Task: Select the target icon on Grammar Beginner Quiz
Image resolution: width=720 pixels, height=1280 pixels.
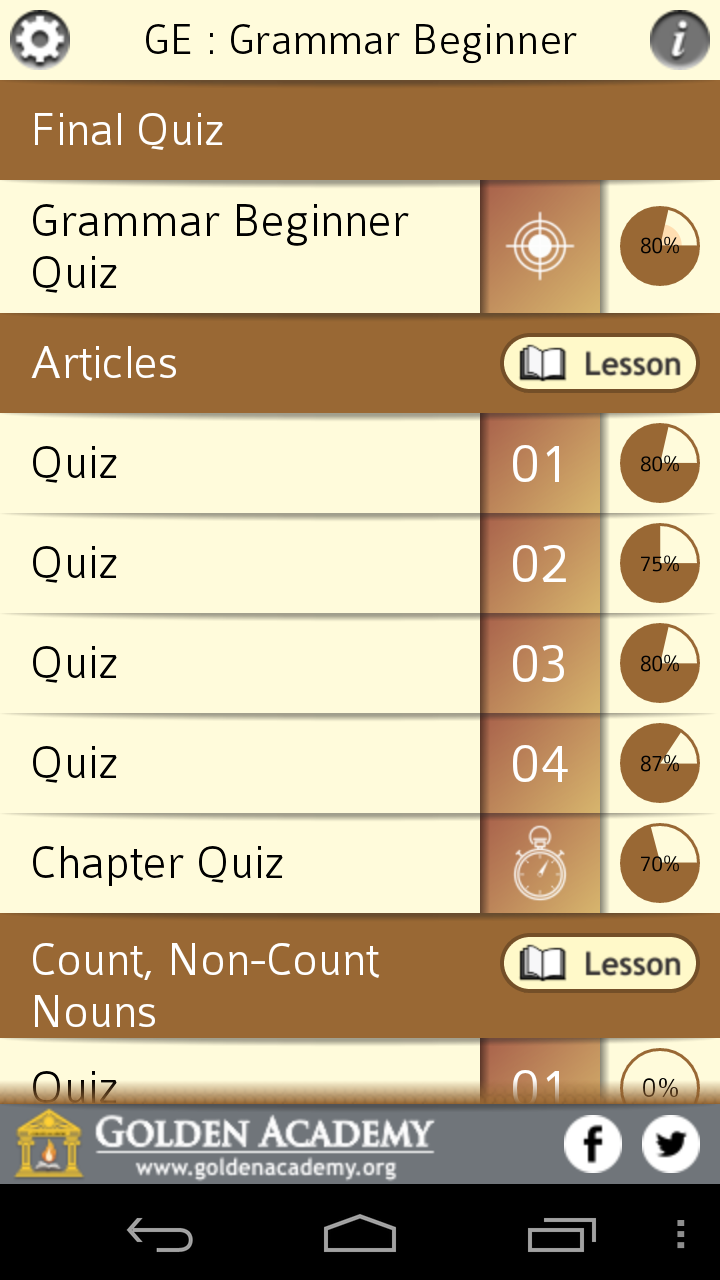Action: click(x=541, y=246)
